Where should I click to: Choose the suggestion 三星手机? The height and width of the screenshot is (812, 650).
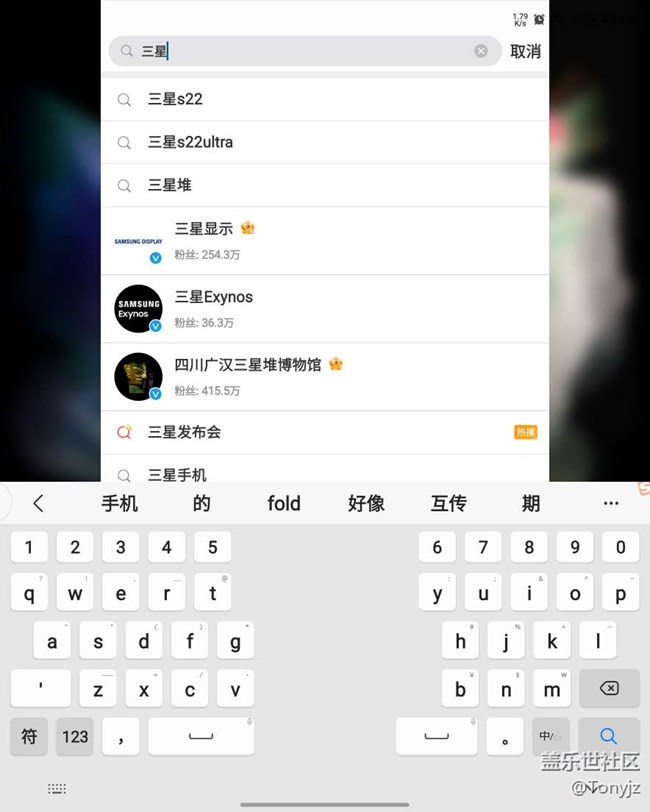pyautogui.click(x=178, y=474)
